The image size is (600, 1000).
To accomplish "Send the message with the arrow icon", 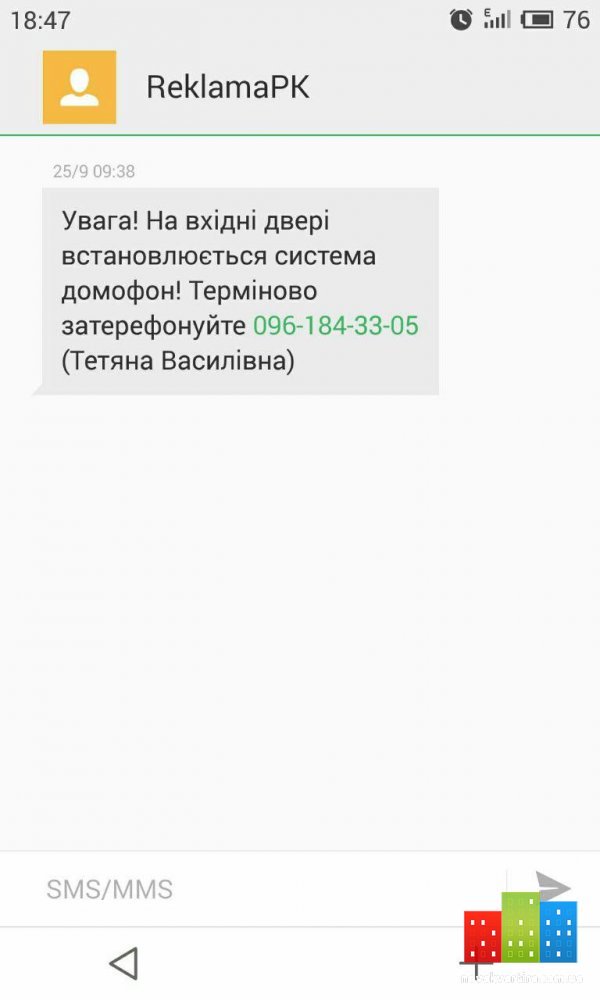I will coord(552,886).
